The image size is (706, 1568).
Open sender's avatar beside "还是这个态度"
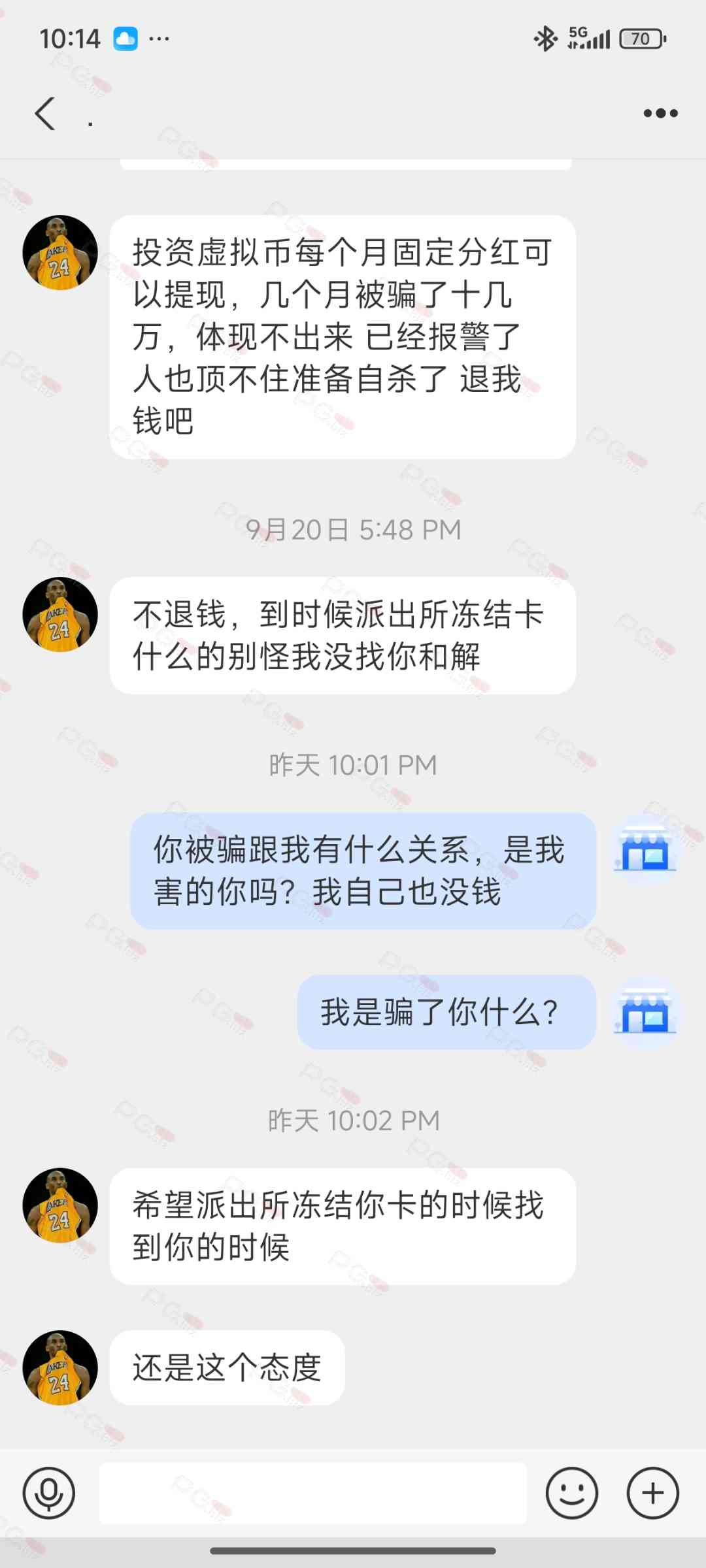[x=60, y=1367]
